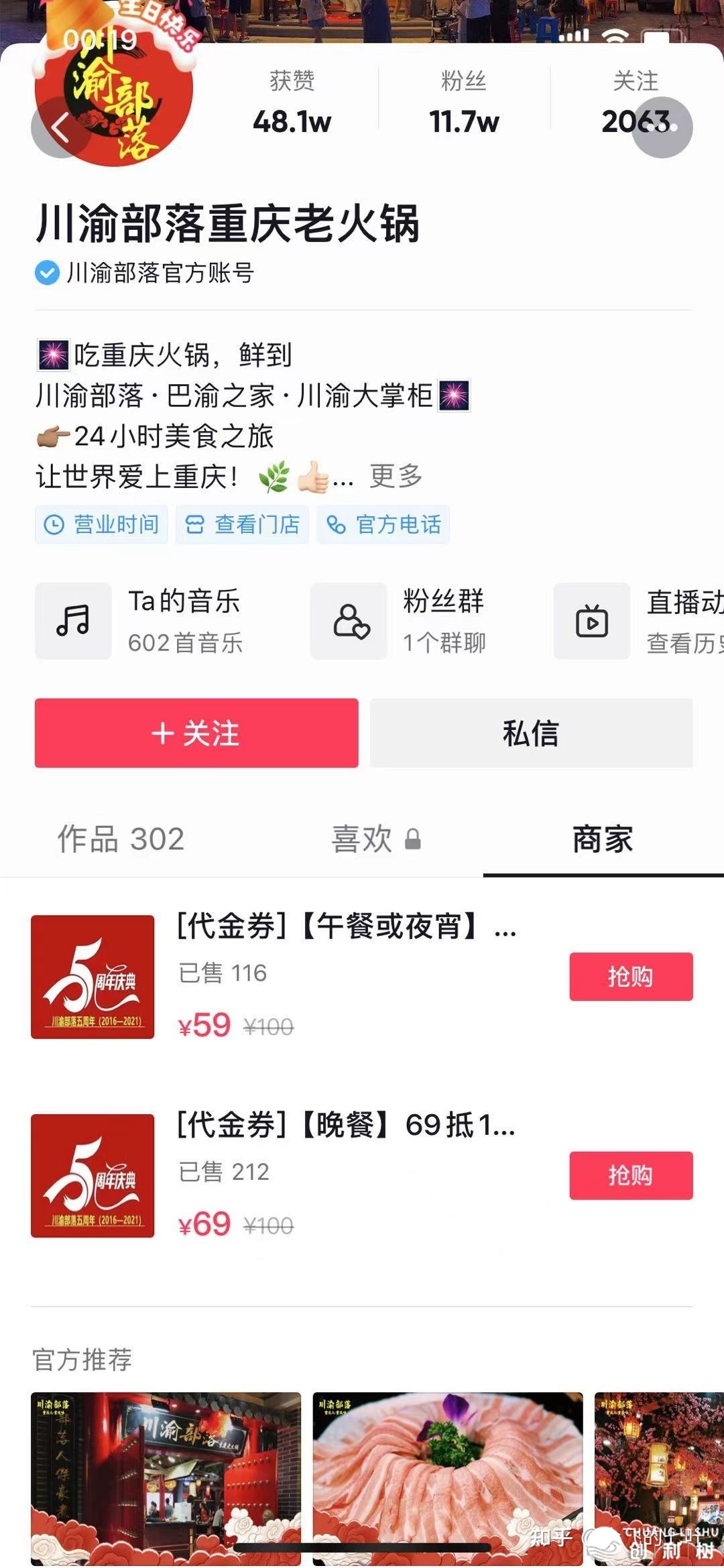Image resolution: width=724 pixels, height=1568 pixels.
Task: Go back using the top-left arrow
Action: tap(60, 127)
